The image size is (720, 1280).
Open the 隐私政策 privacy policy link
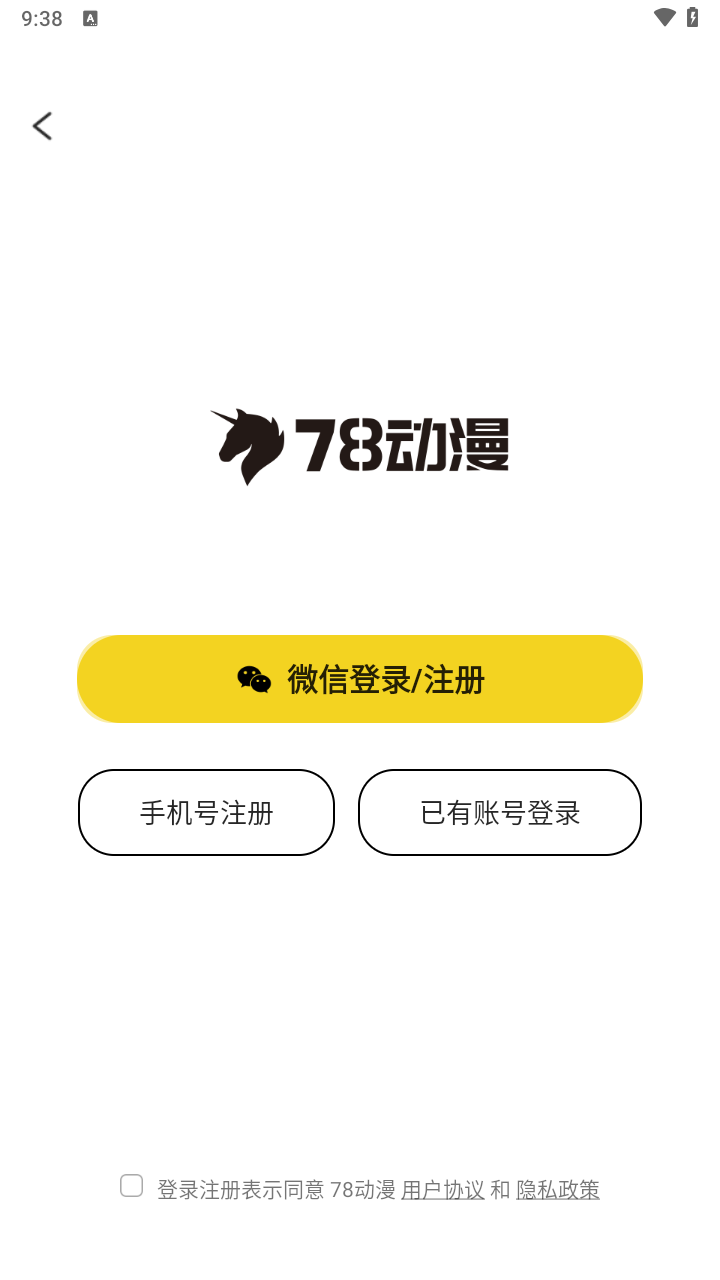coord(558,1190)
